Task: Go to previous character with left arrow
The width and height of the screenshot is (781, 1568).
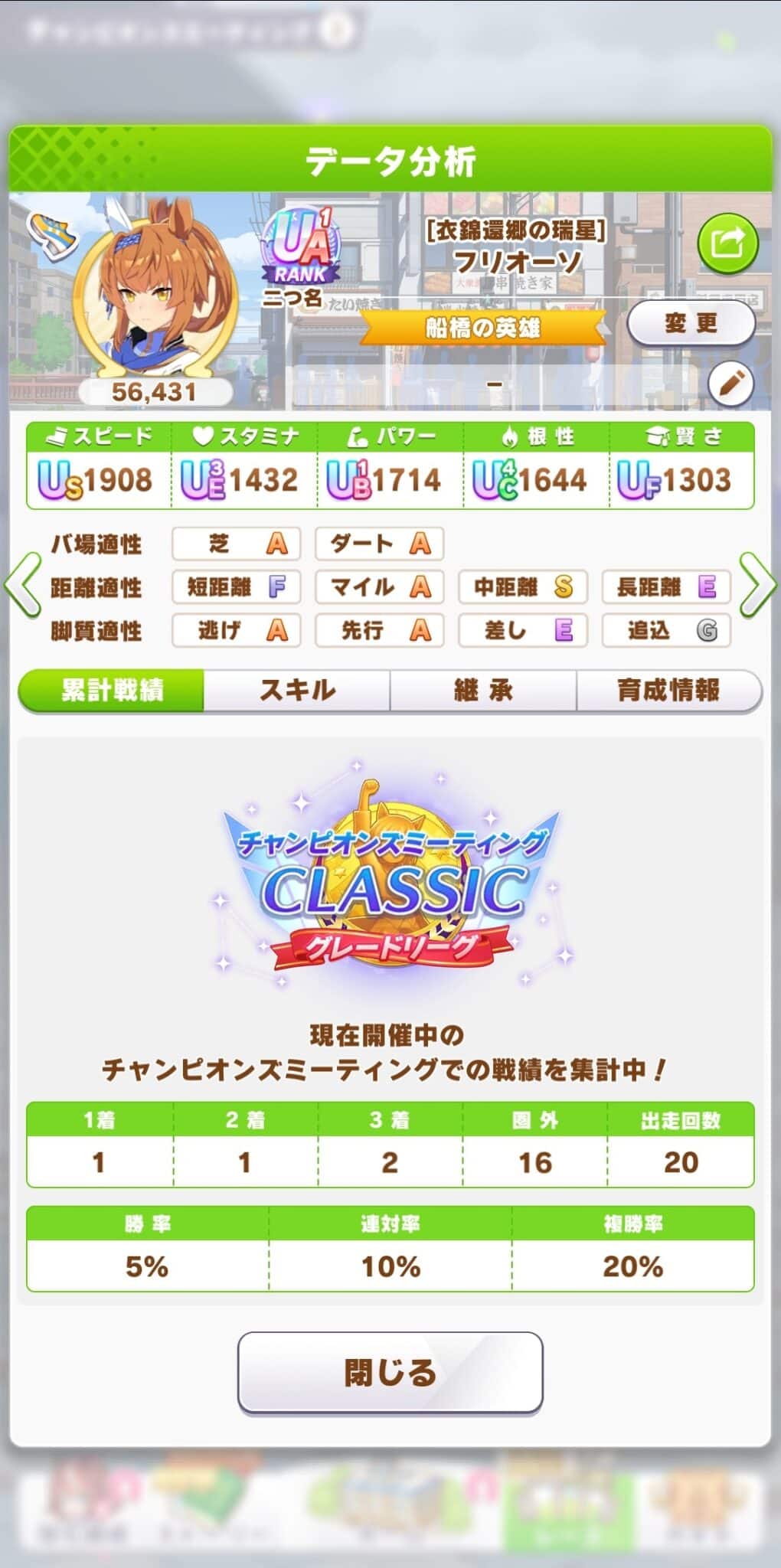Action: pos(22,586)
